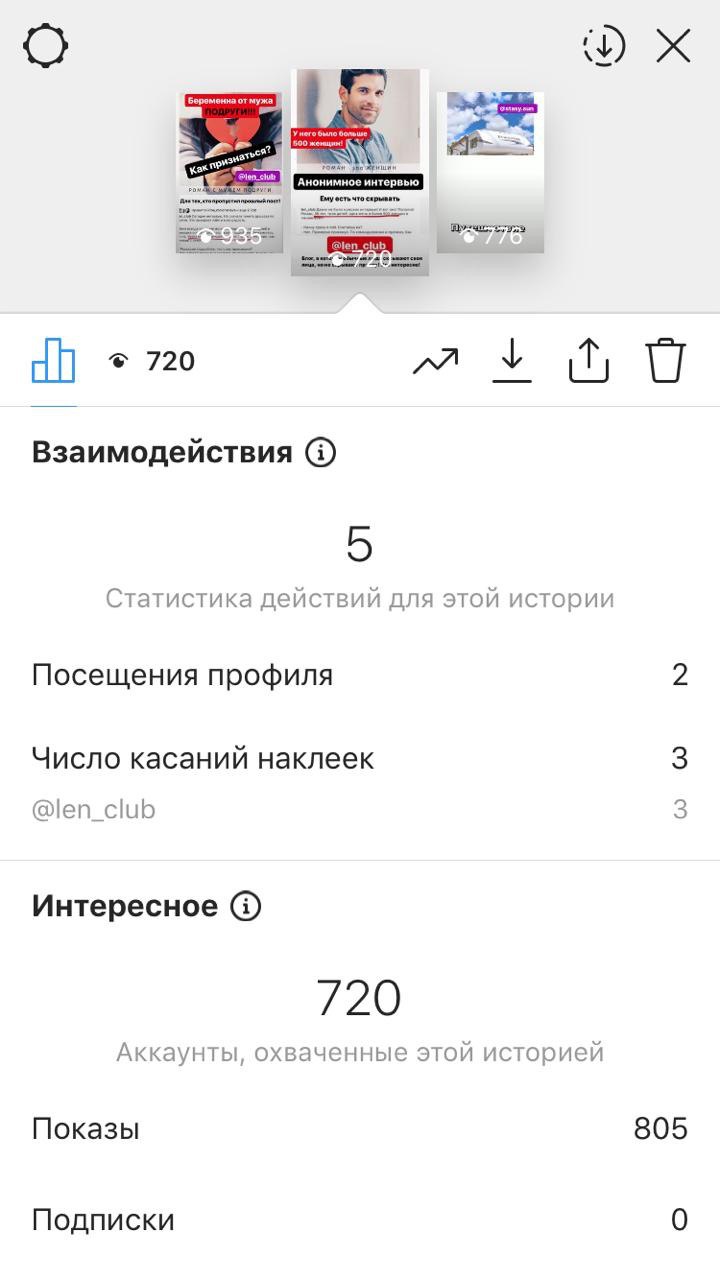Close the story insights panel

point(673,46)
